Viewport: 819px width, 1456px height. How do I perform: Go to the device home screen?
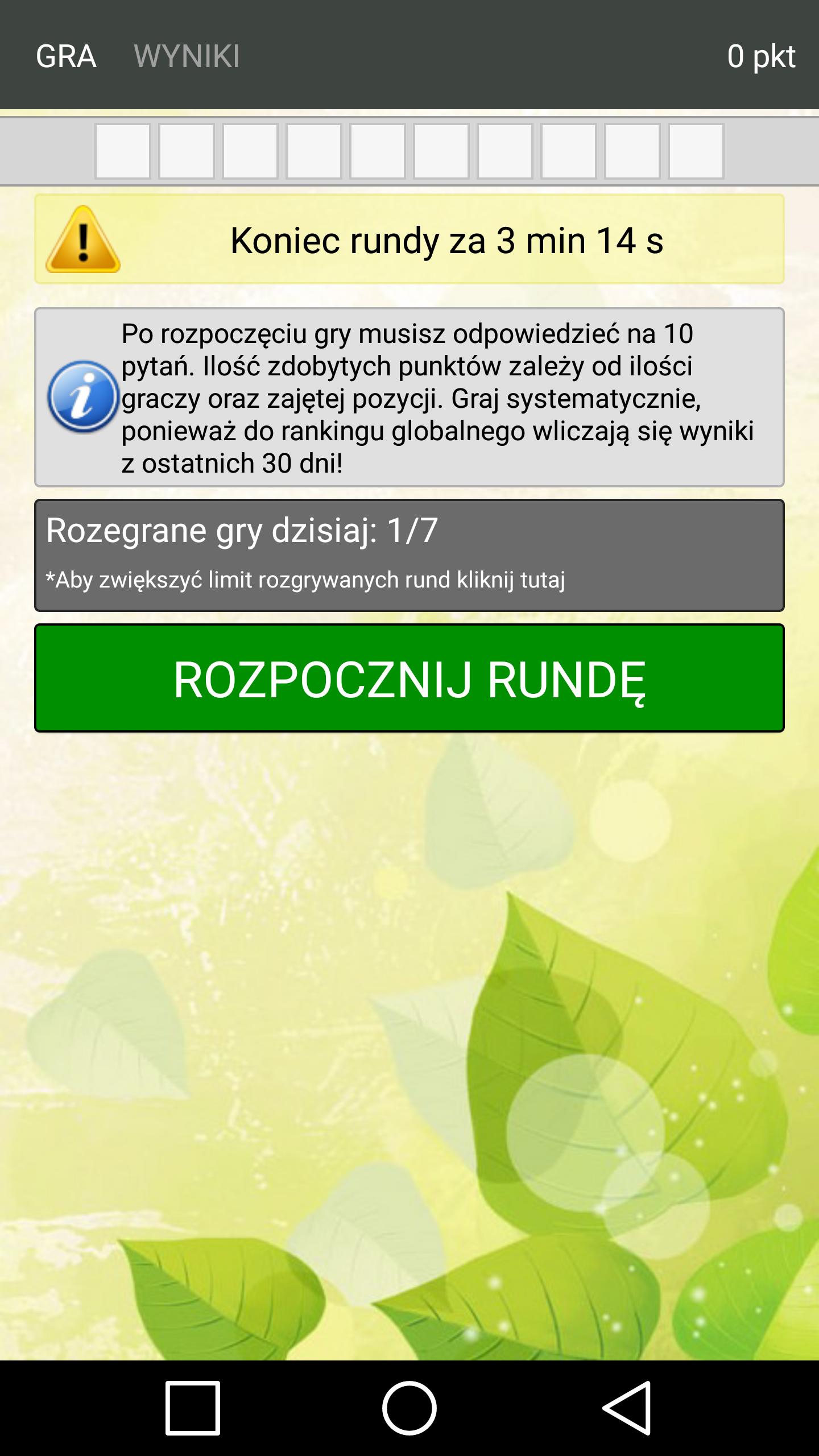(x=409, y=1408)
